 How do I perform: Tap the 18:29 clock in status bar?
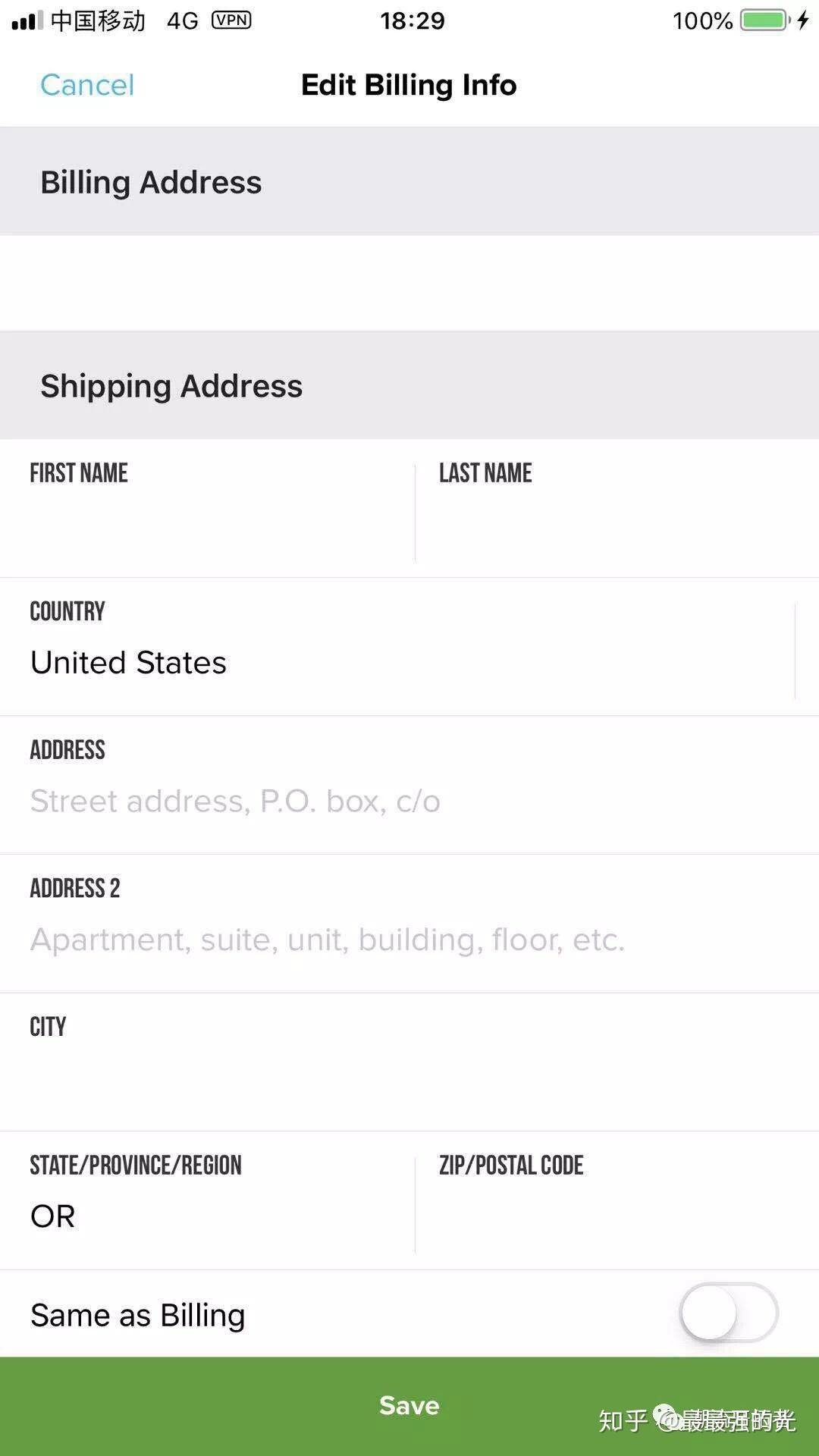pos(409,20)
